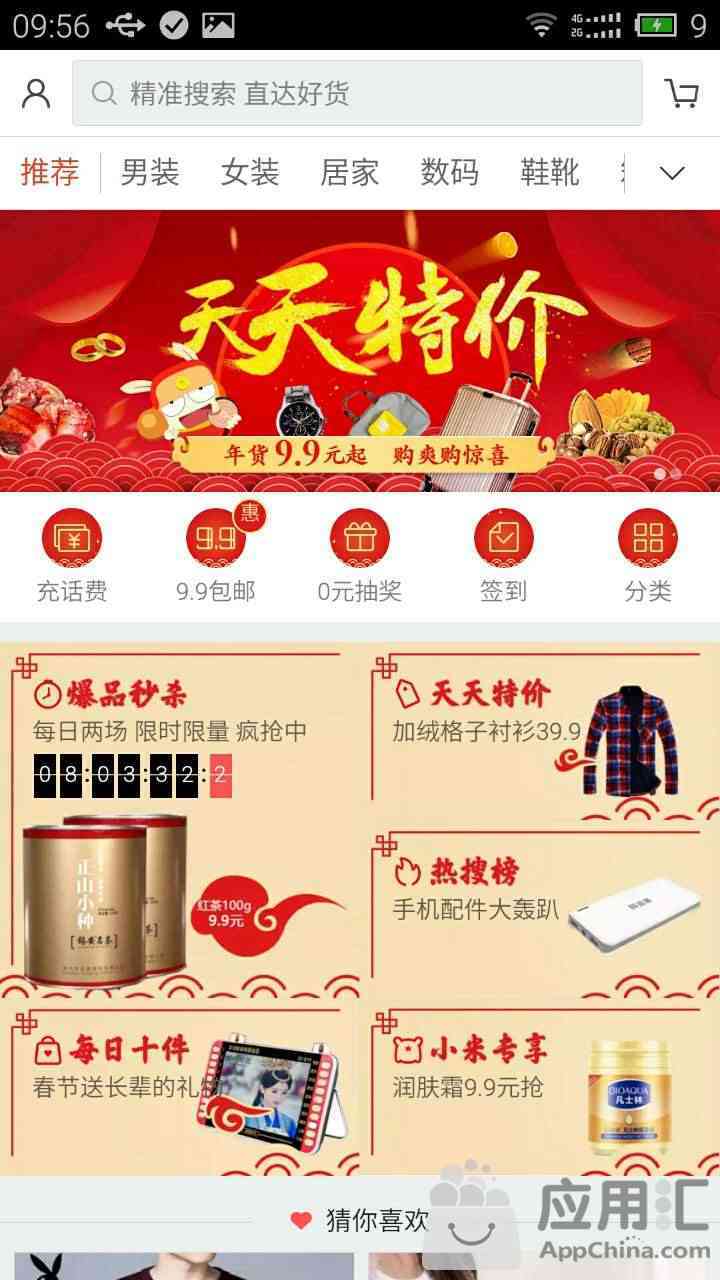The image size is (720, 1280).
Task: Open the 鞋靴 tab
Action: click(550, 173)
